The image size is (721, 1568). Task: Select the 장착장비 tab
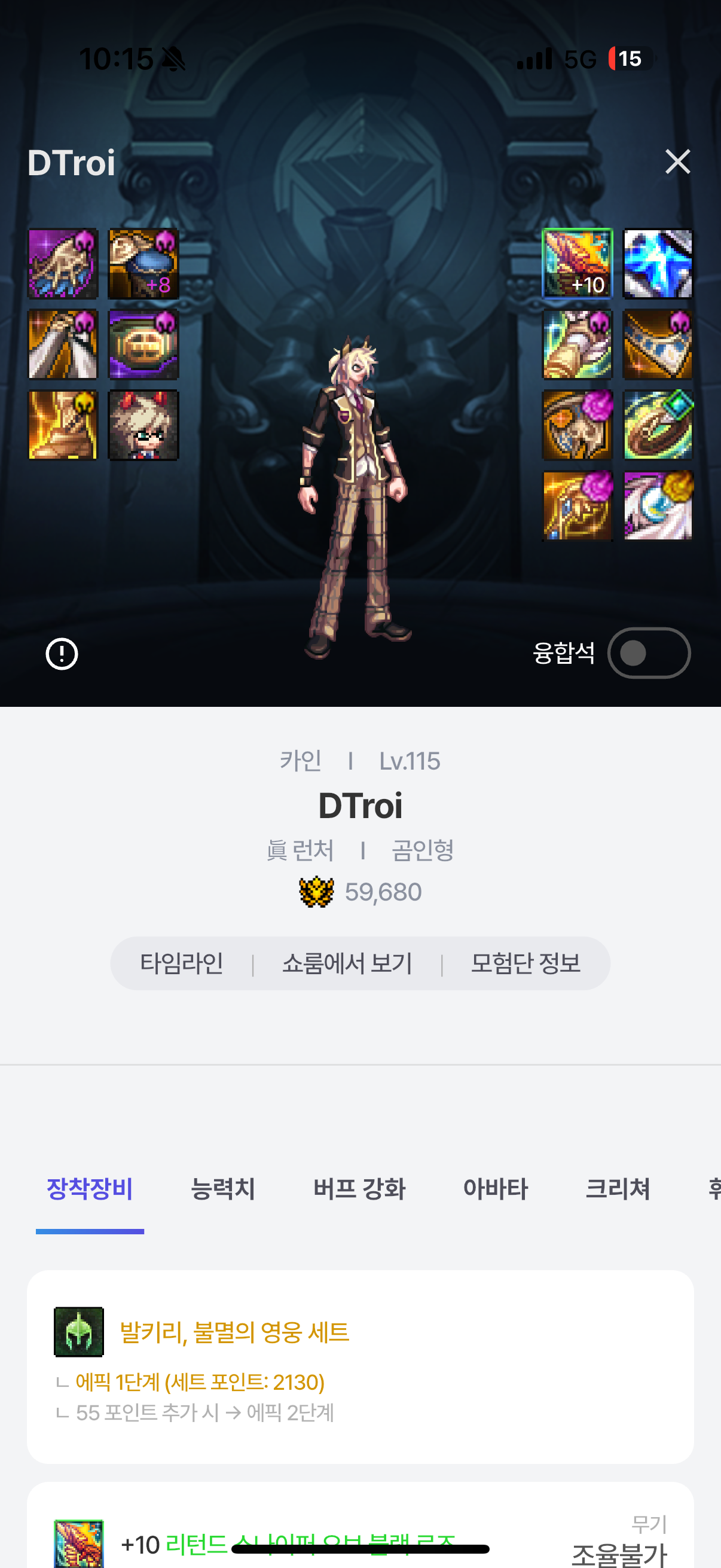[90, 1189]
